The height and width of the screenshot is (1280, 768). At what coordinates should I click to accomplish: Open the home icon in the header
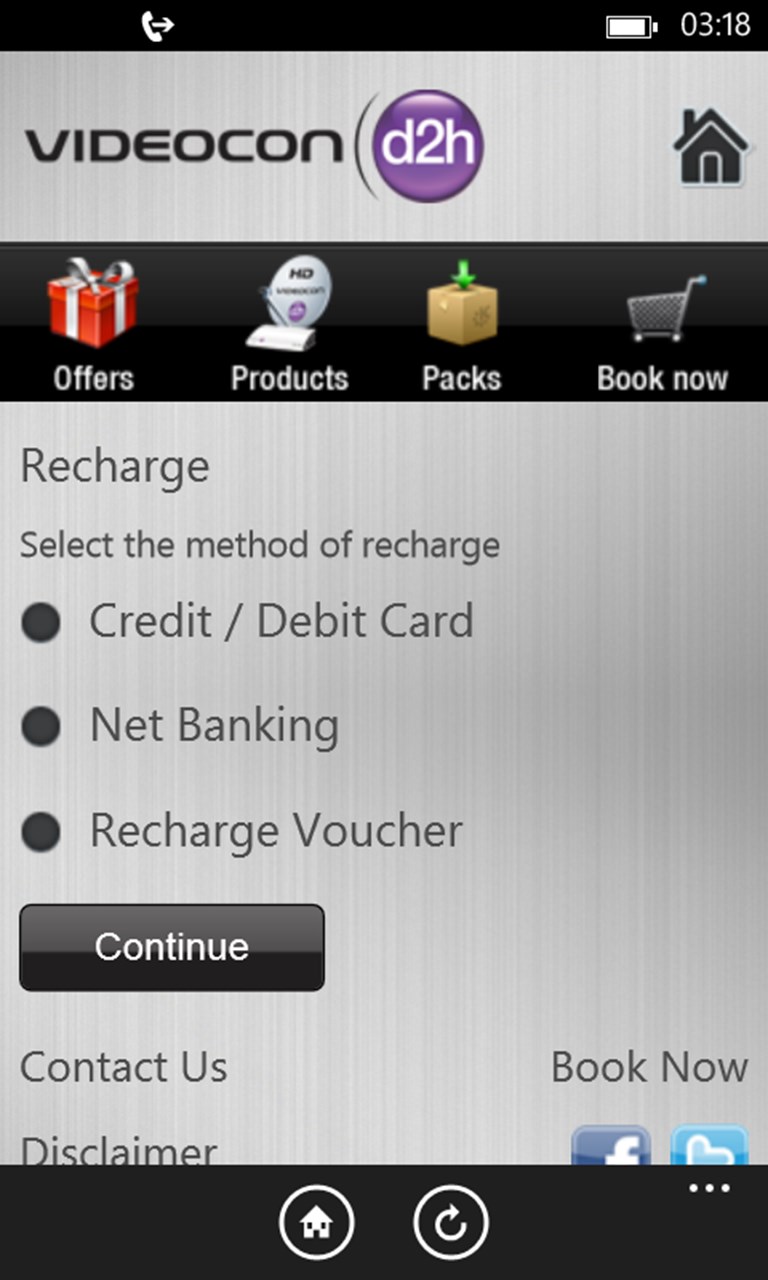click(710, 148)
